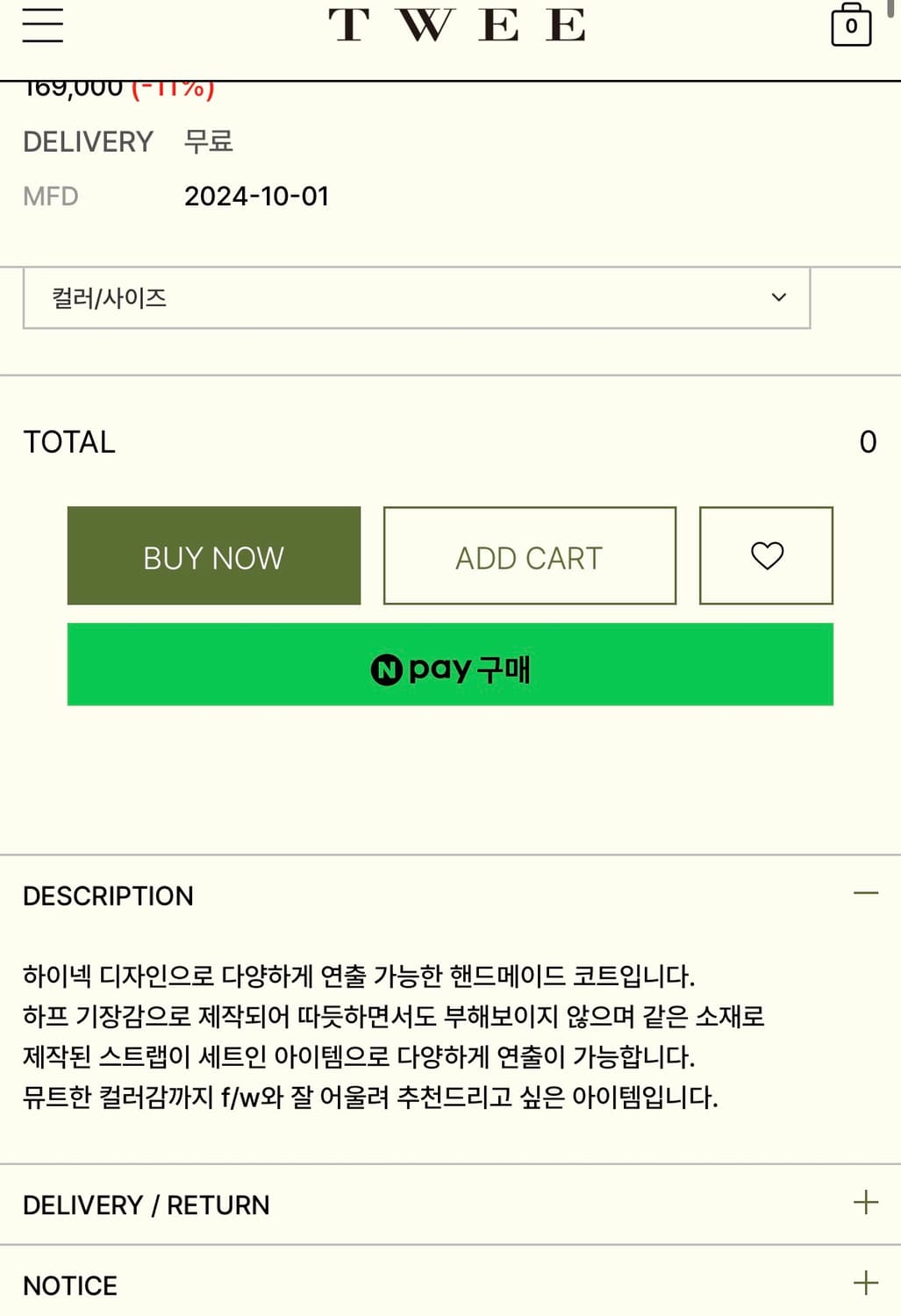Click the chevron on the color/size selector
Viewport: 901px width, 1316px height.
[x=777, y=298]
